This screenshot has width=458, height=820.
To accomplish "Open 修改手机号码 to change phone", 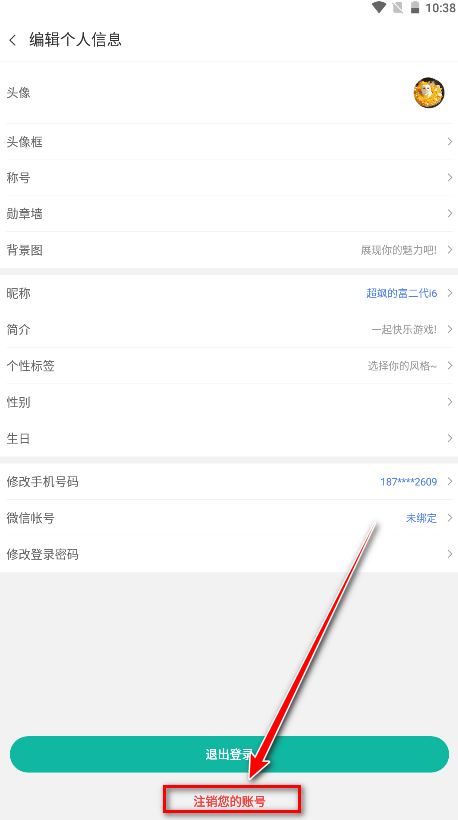I will (x=229, y=482).
